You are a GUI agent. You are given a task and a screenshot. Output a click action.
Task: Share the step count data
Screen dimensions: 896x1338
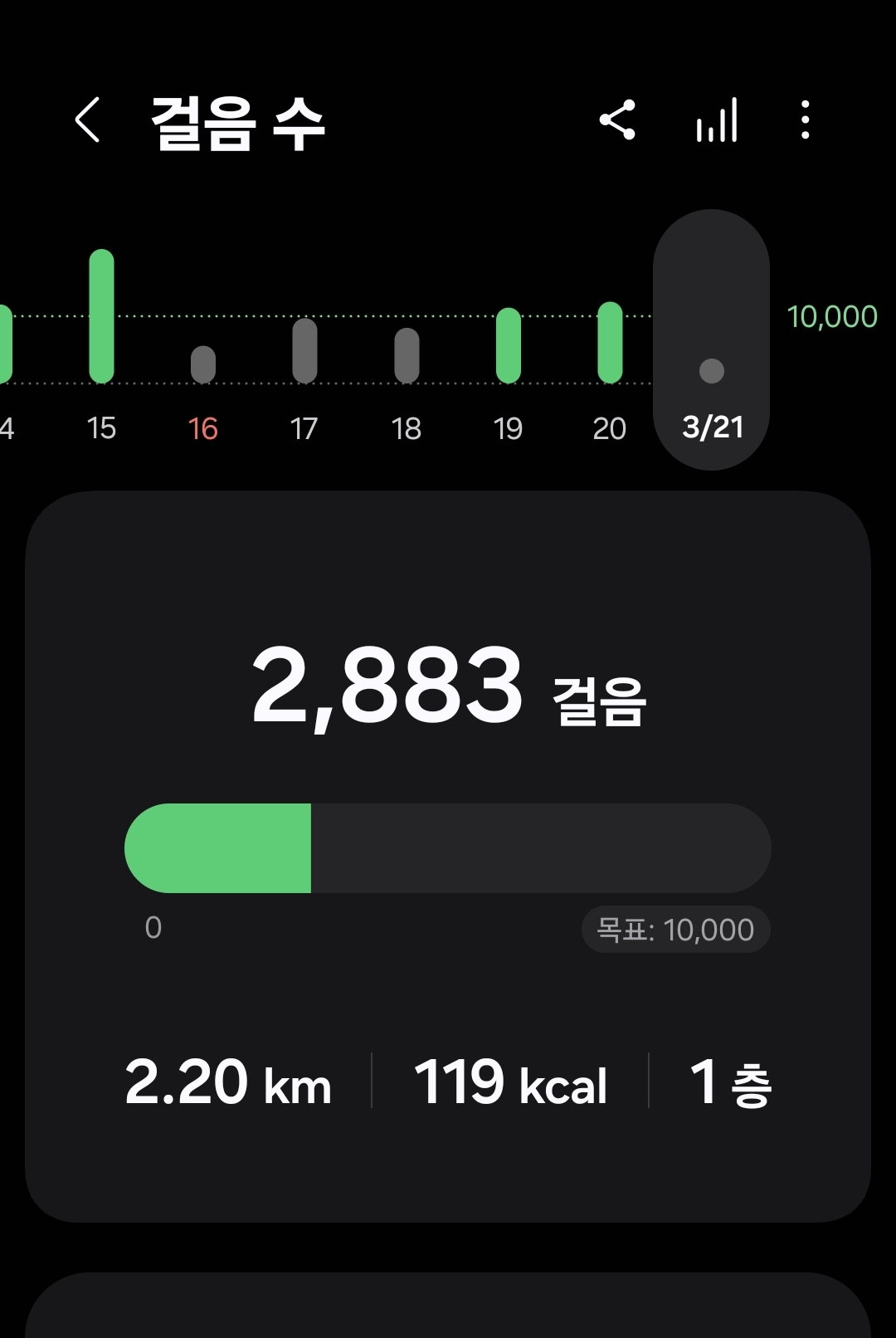[617, 120]
